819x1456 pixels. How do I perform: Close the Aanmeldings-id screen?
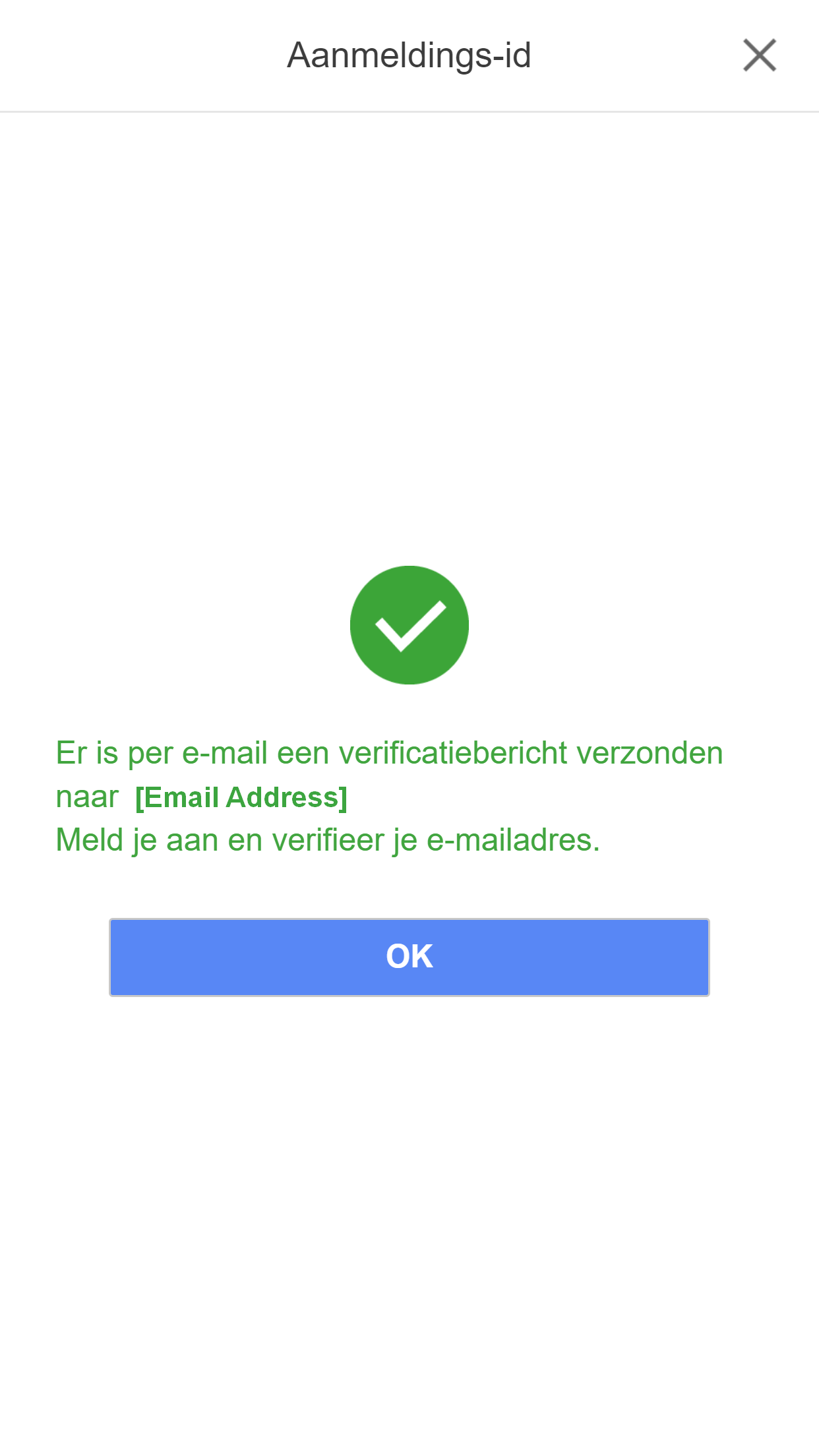759,55
